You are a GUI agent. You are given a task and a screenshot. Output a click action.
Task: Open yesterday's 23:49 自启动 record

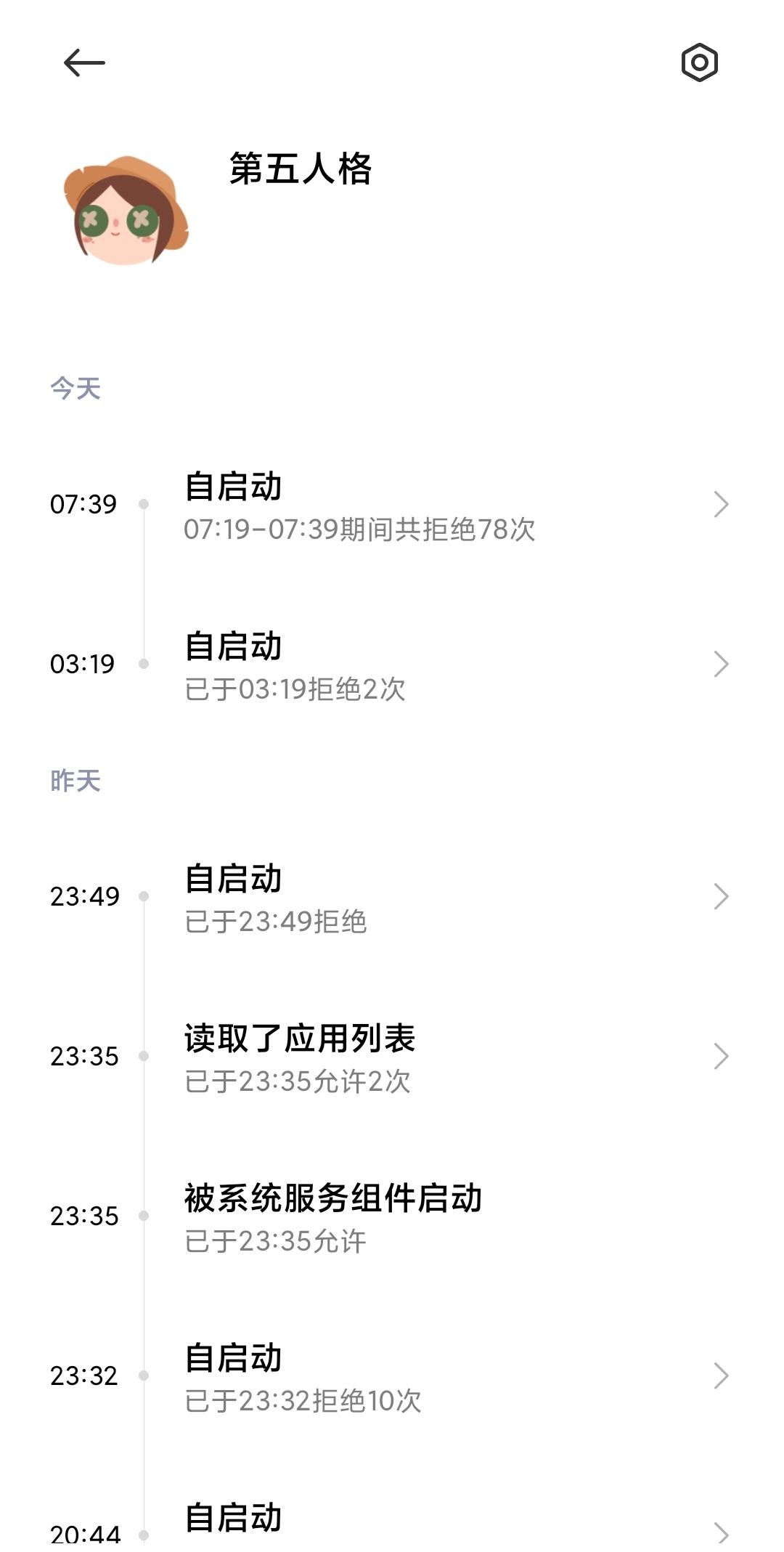pyautogui.click(x=392, y=898)
